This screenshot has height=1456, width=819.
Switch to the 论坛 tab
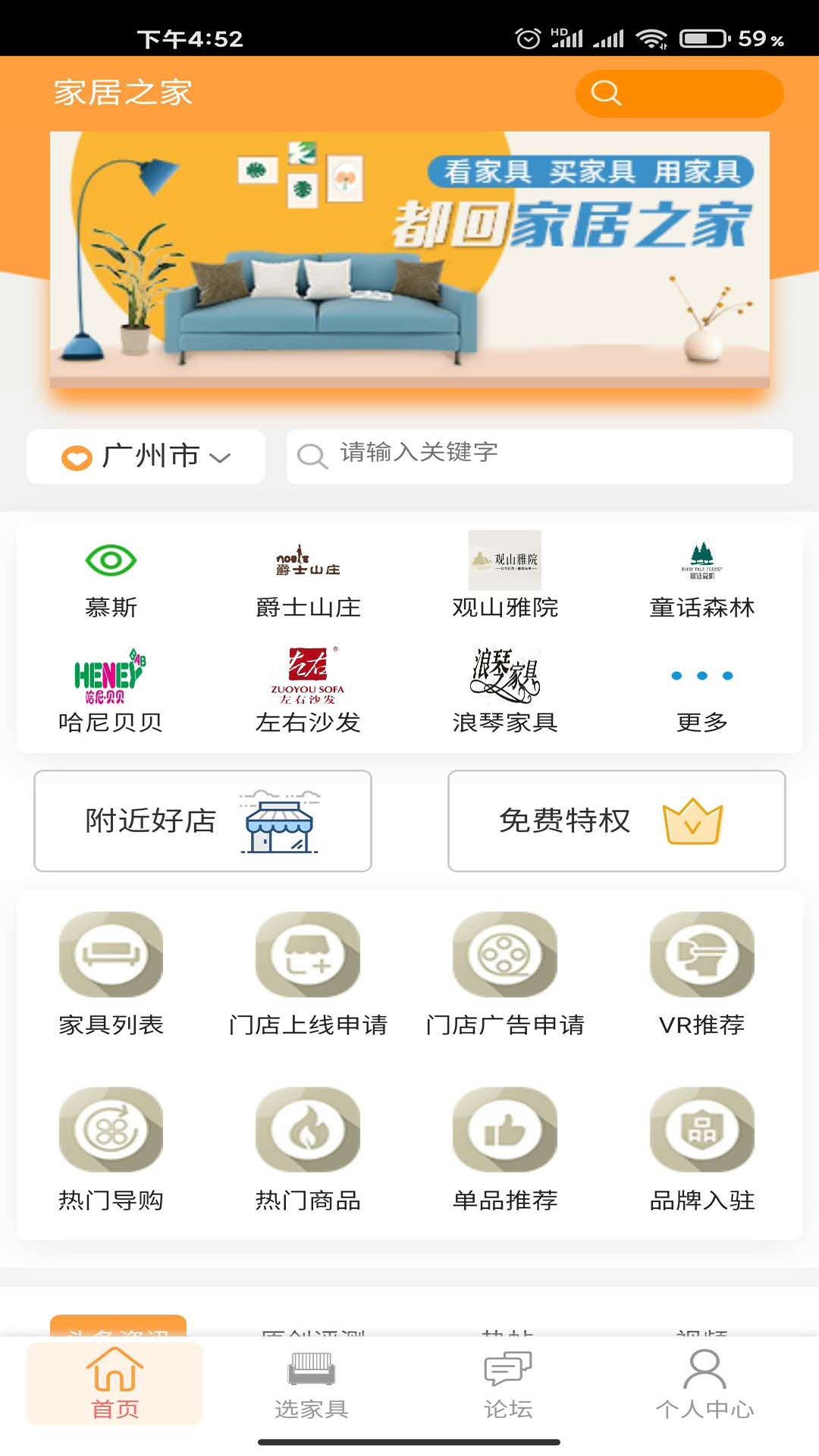tap(508, 1385)
